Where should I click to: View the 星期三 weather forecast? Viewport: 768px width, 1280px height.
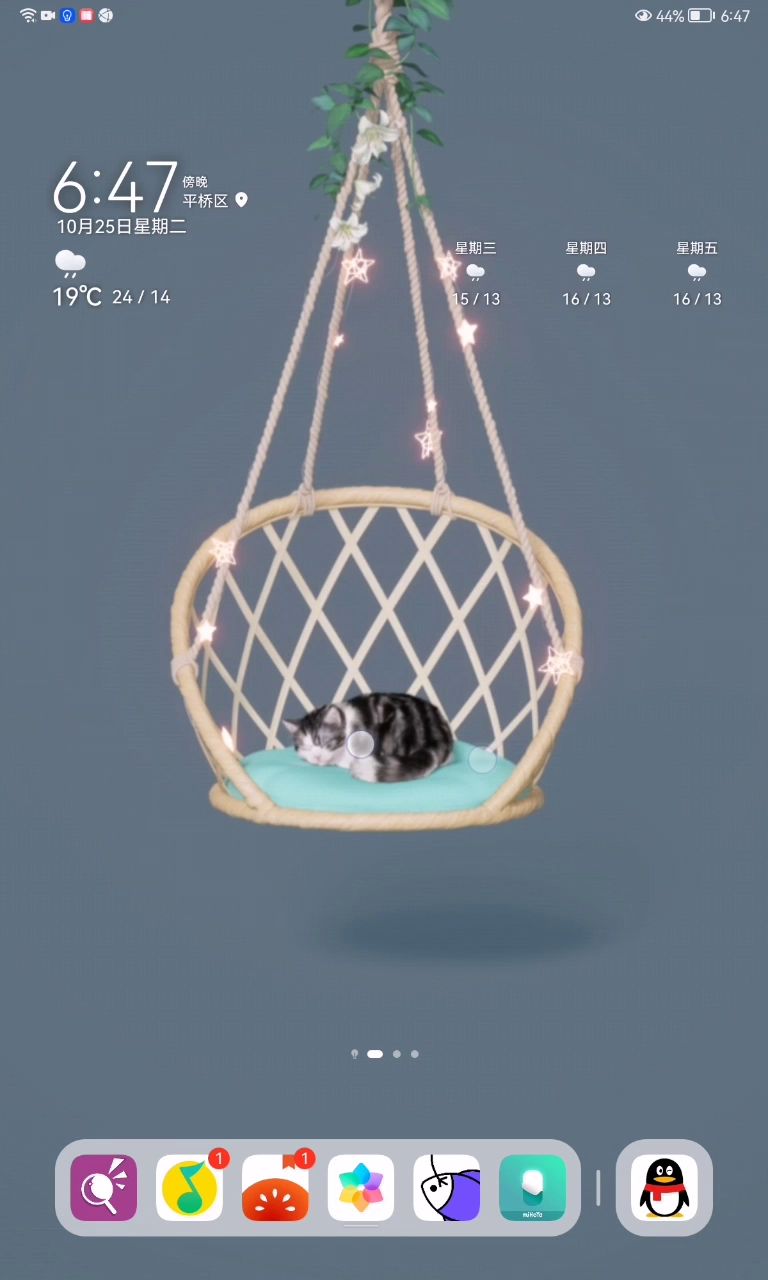tap(475, 273)
